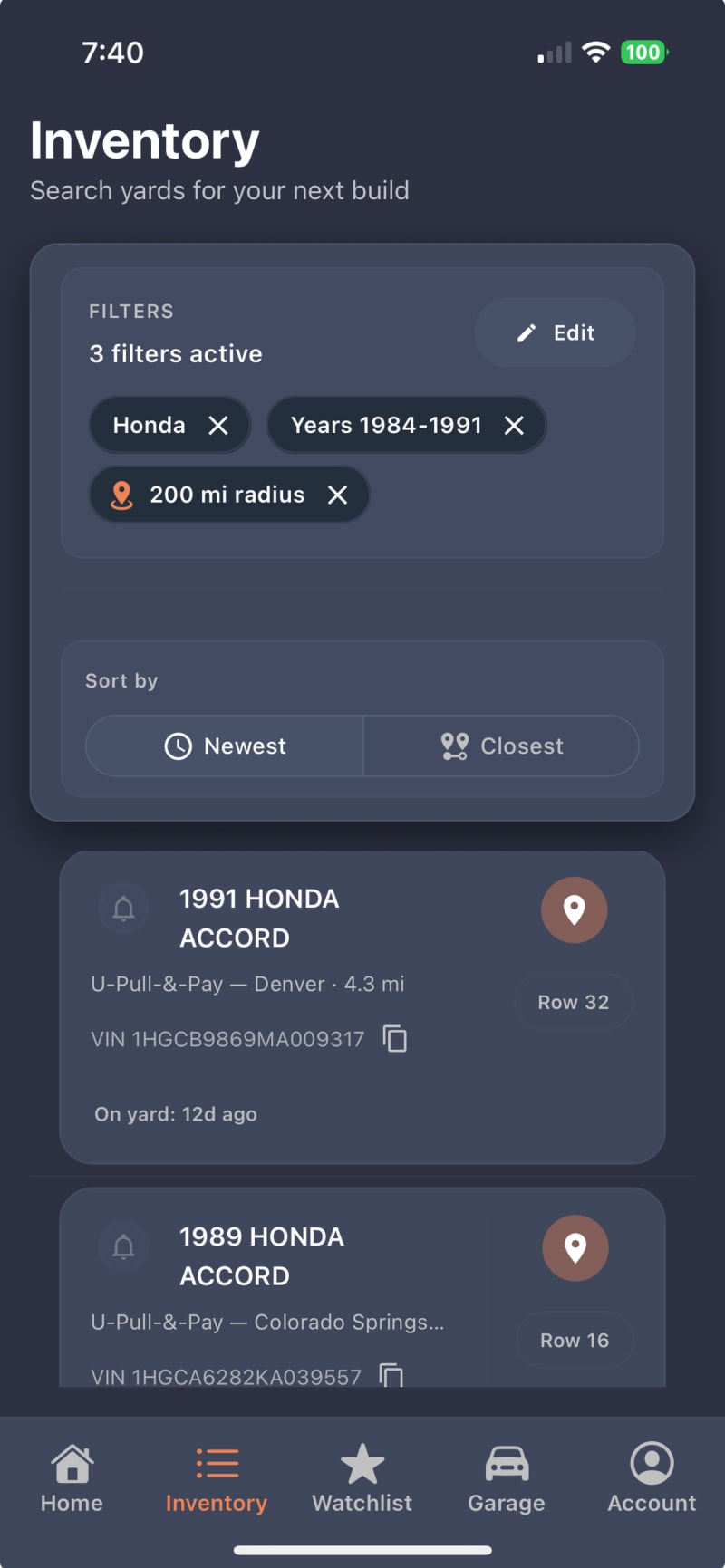Go to the Home tab
The width and height of the screenshot is (725, 1568).
pyautogui.click(x=72, y=1478)
